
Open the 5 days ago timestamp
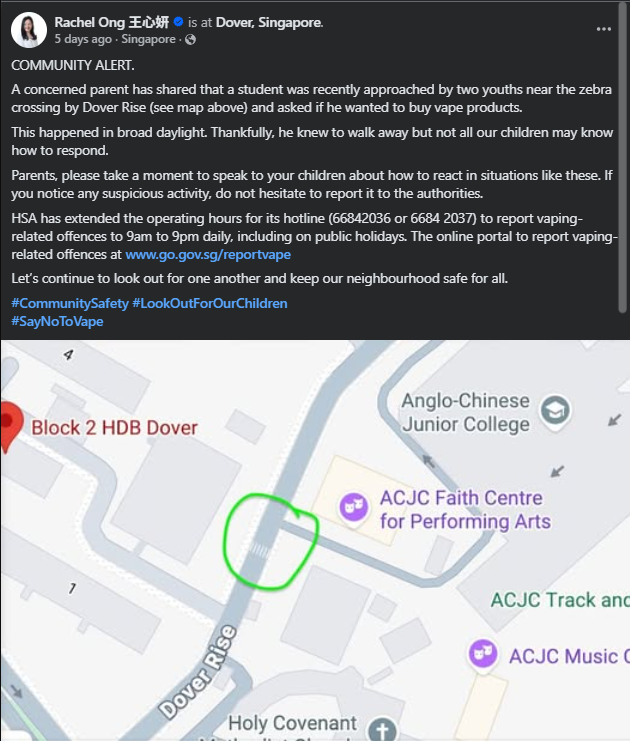click(83, 39)
